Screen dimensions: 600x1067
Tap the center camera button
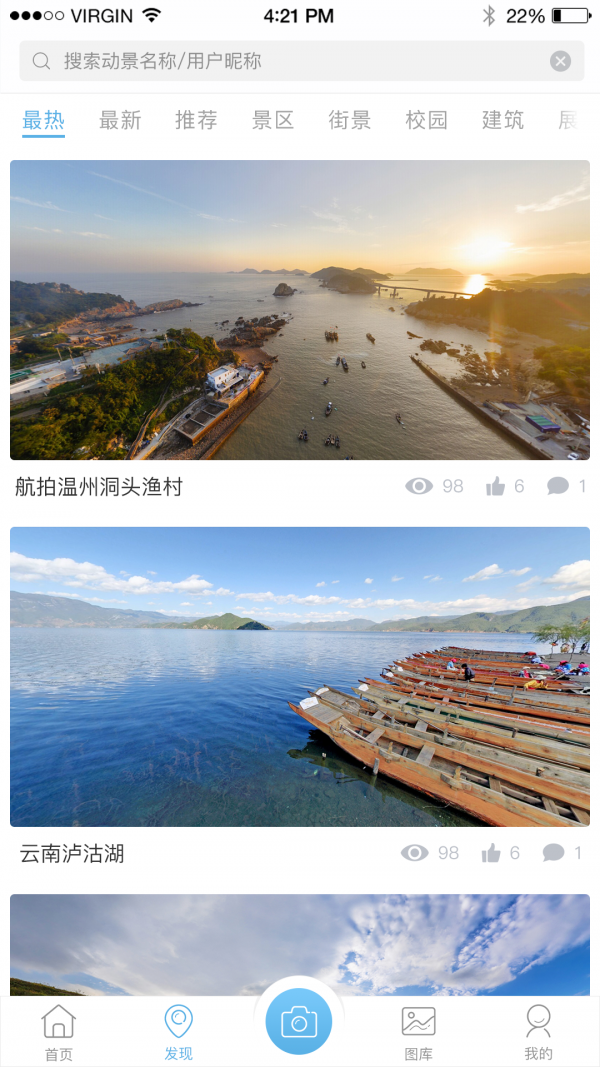point(299,1021)
